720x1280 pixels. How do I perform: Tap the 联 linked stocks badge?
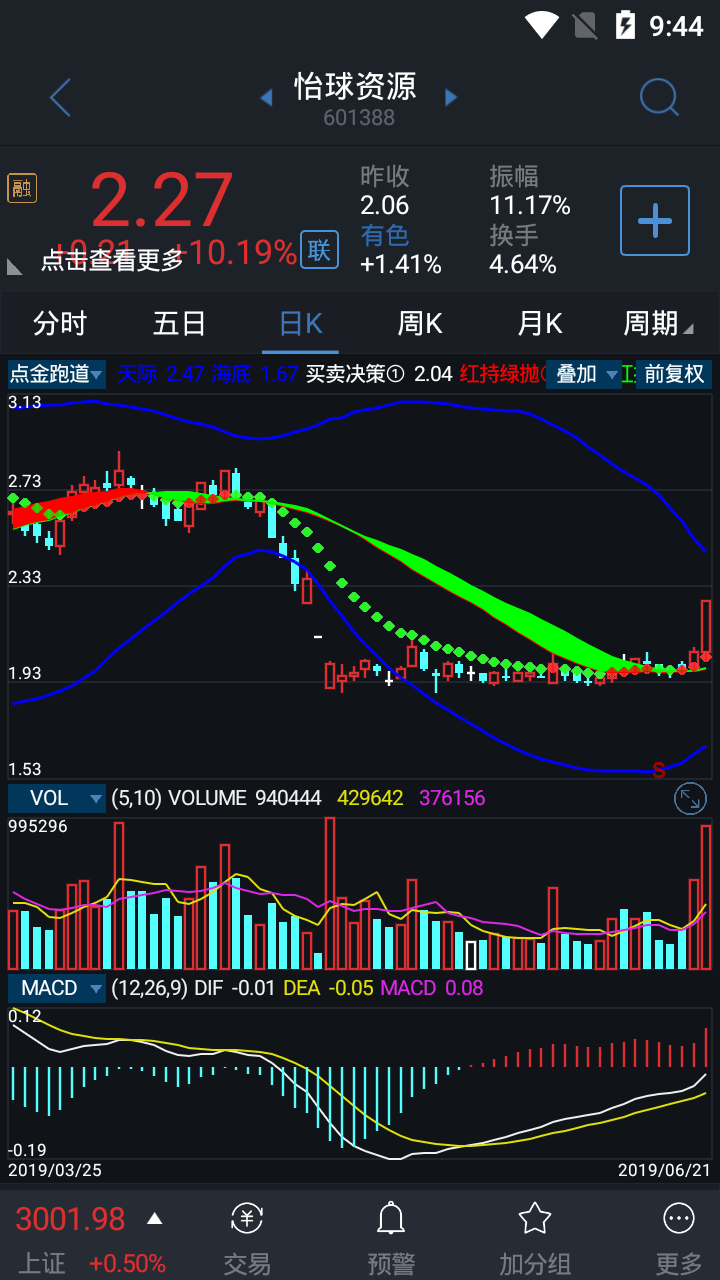(x=319, y=250)
